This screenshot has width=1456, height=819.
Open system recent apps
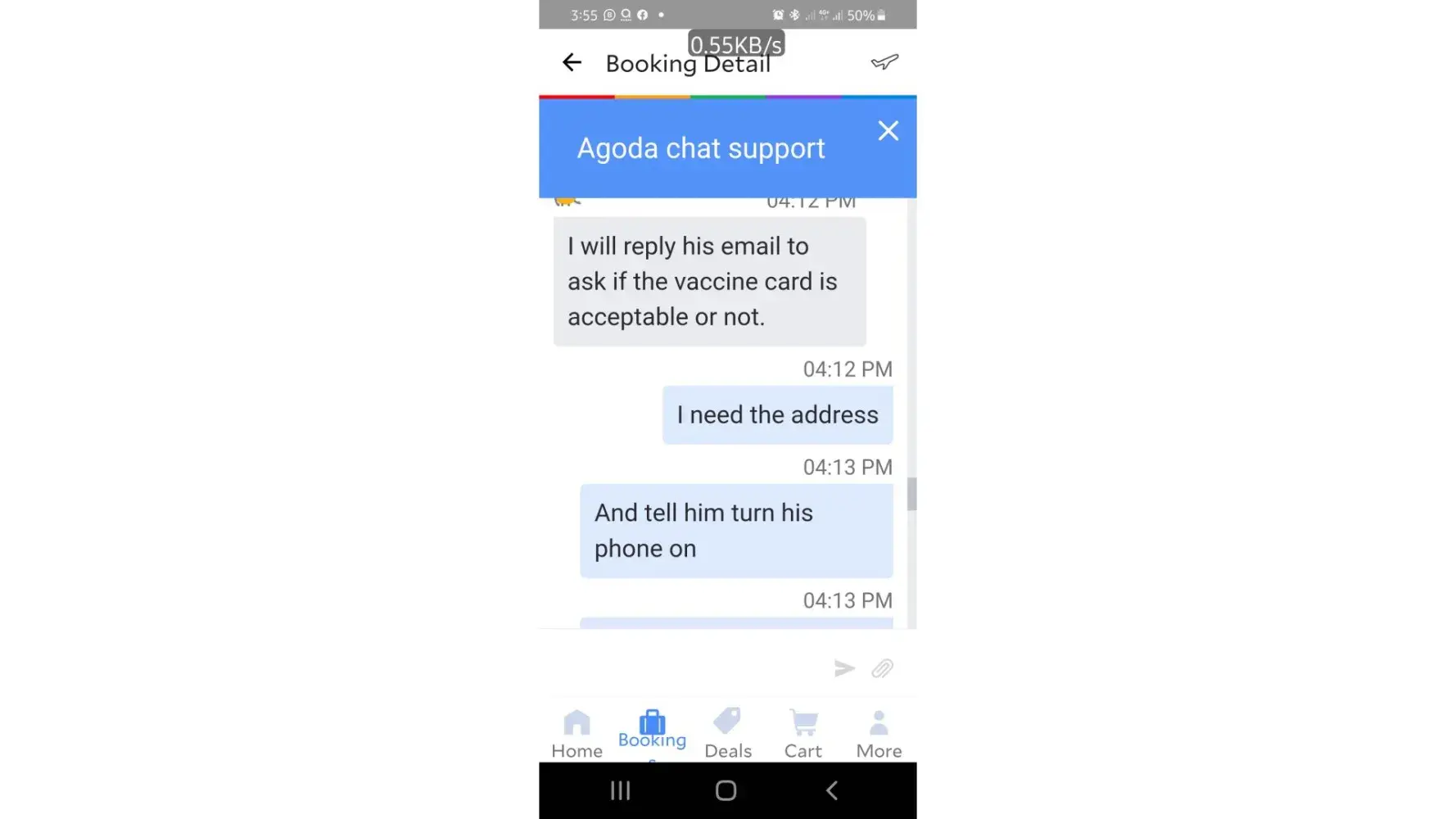(x=620, y=790)
